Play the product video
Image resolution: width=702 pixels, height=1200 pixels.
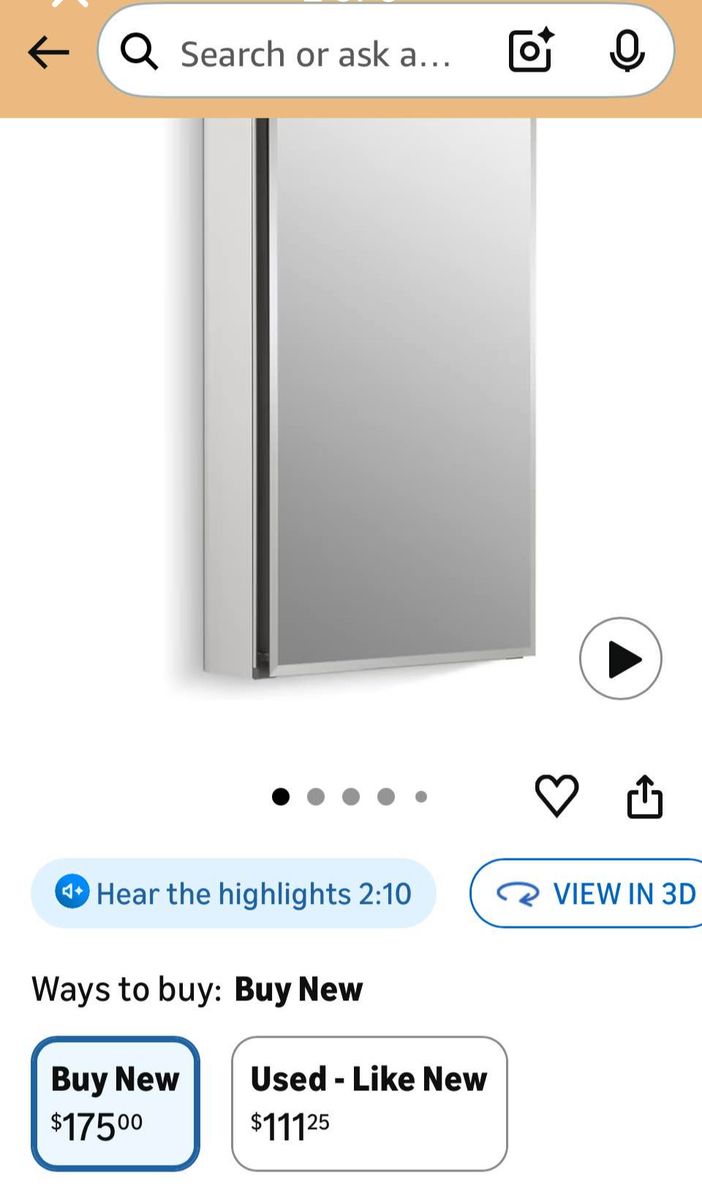pyautogui.click(x=621, y=659)
